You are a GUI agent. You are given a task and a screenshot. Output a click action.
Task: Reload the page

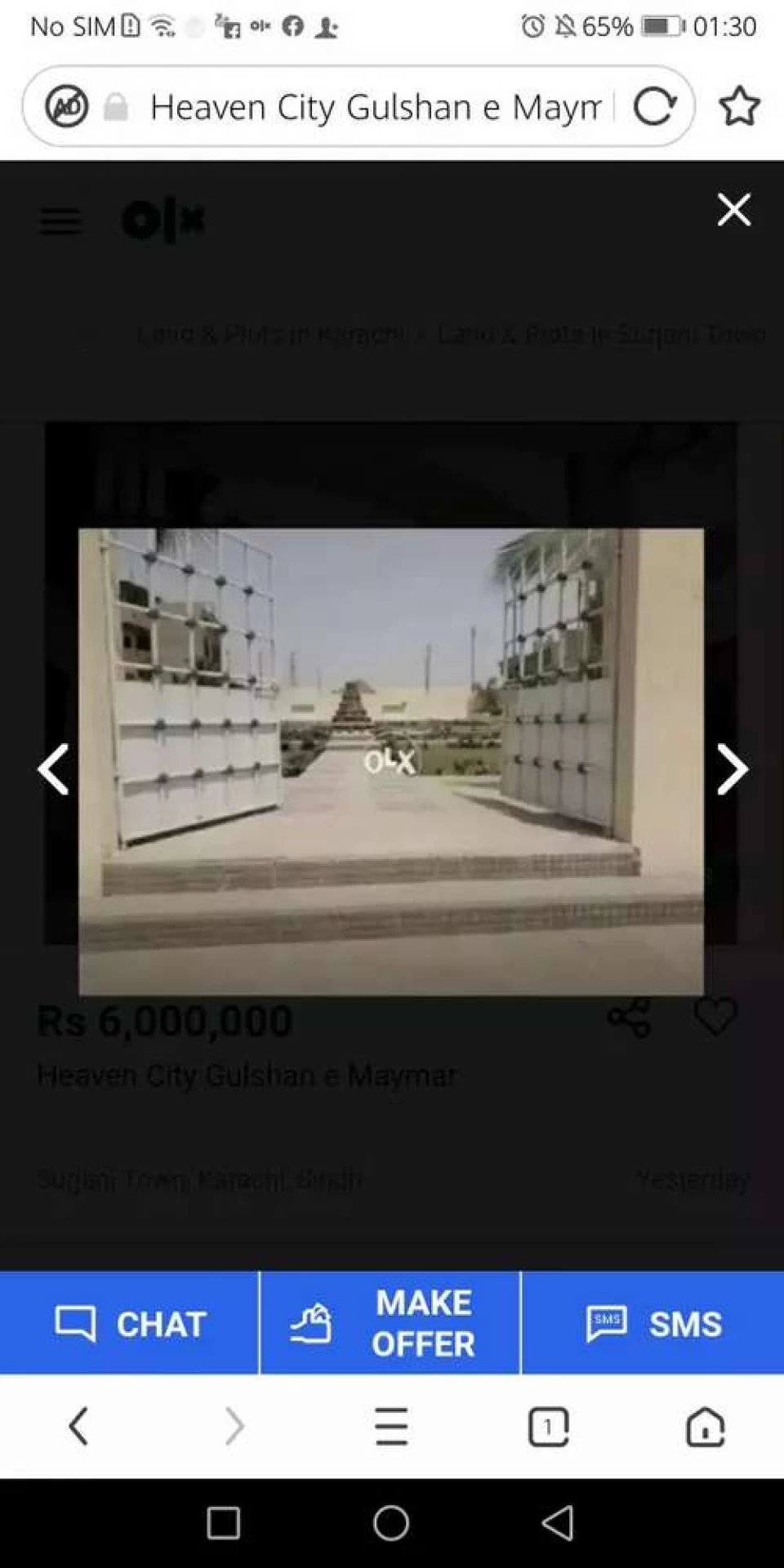coord(654,106)
